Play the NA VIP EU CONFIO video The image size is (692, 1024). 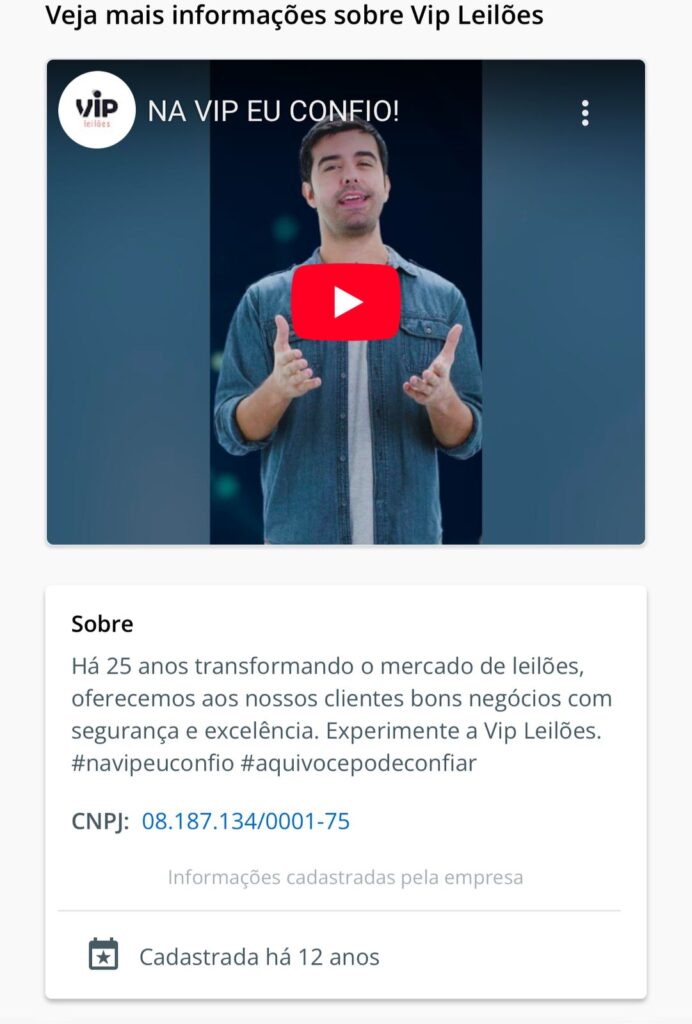tap(346, 302)
